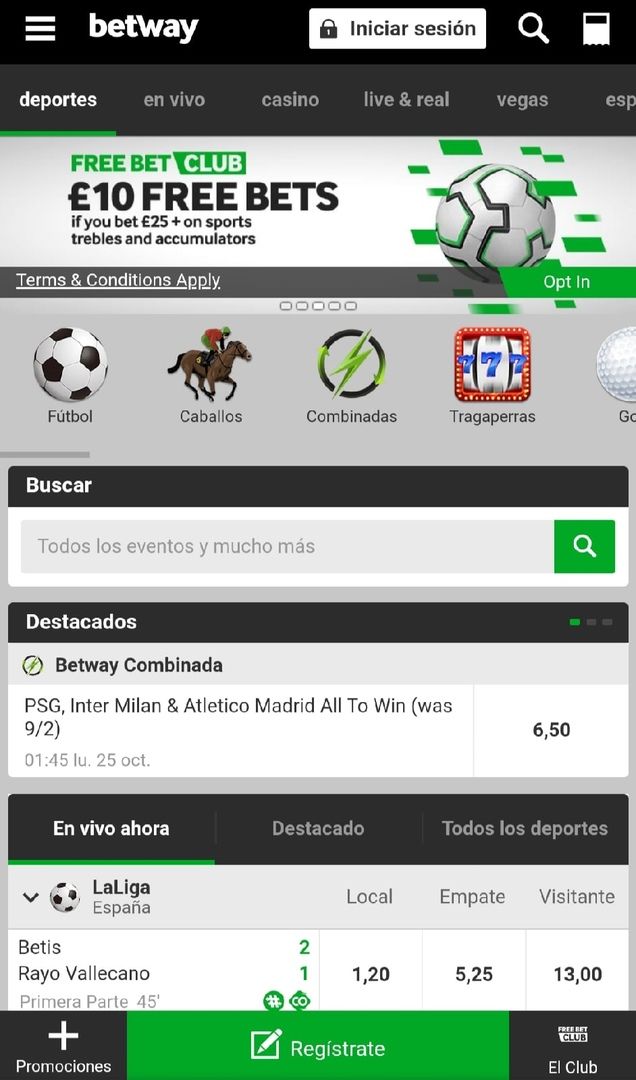
Task: Open the live & real tab
Action: 406,99
